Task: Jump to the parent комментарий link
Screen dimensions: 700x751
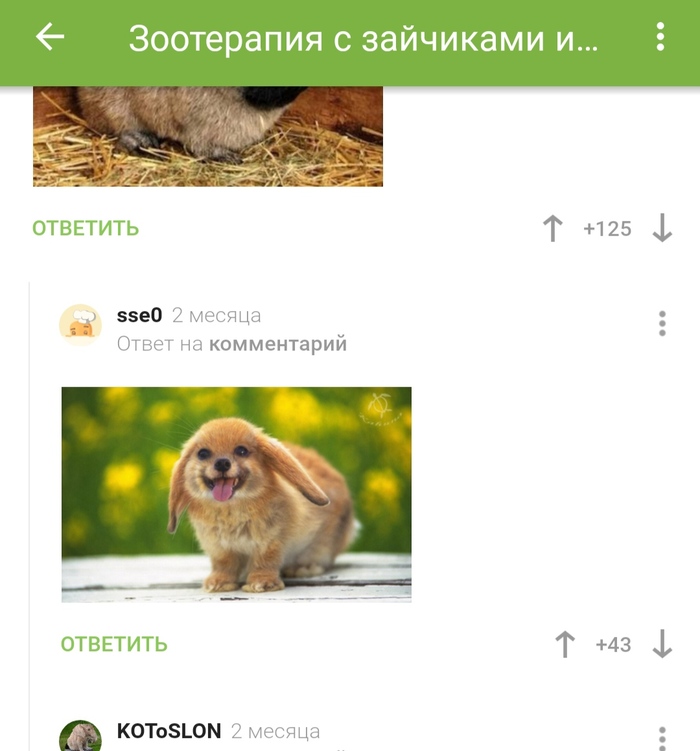Action: [x=277, y=344]
